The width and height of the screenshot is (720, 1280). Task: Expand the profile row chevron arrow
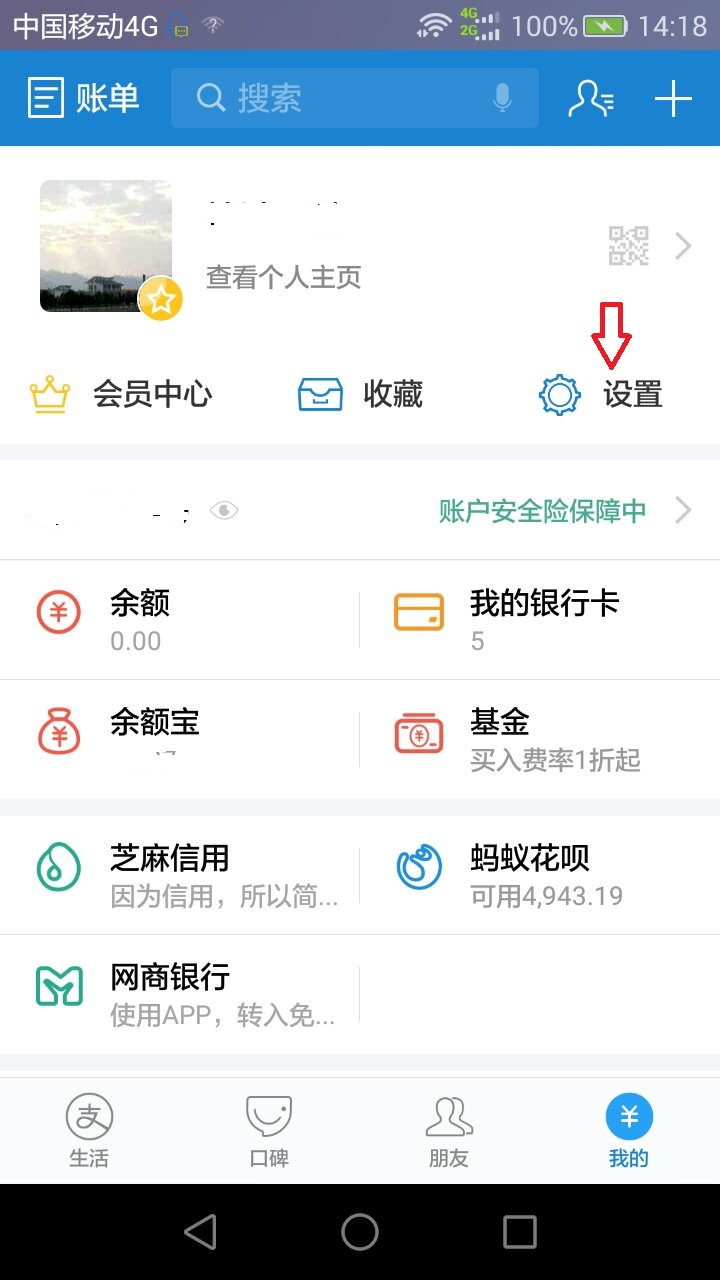click(x=682, y=245)
